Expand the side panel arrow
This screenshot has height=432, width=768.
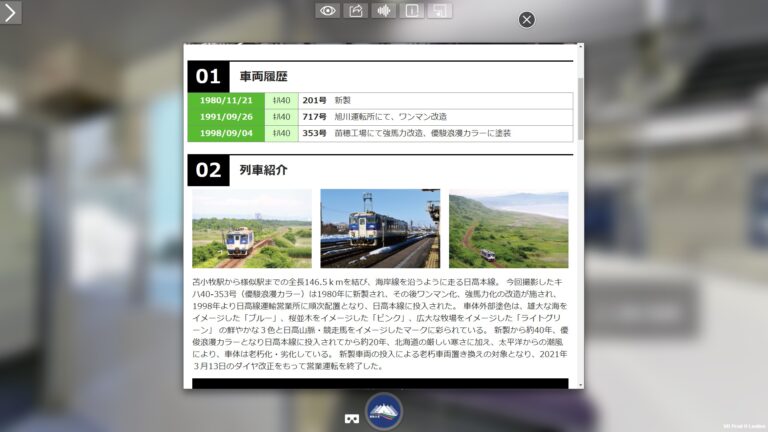[x=10, y=12]
